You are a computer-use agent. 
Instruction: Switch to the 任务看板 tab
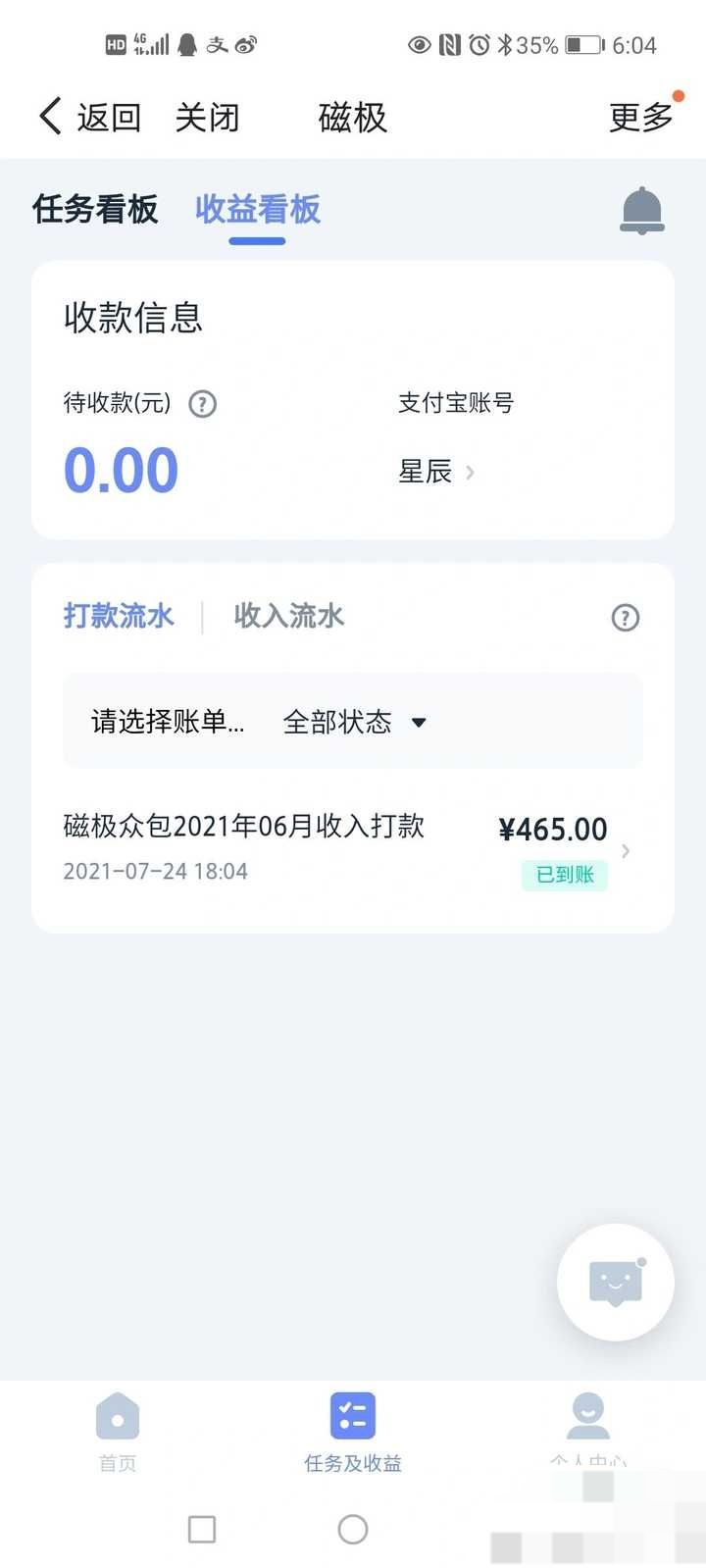pos(93,210)
